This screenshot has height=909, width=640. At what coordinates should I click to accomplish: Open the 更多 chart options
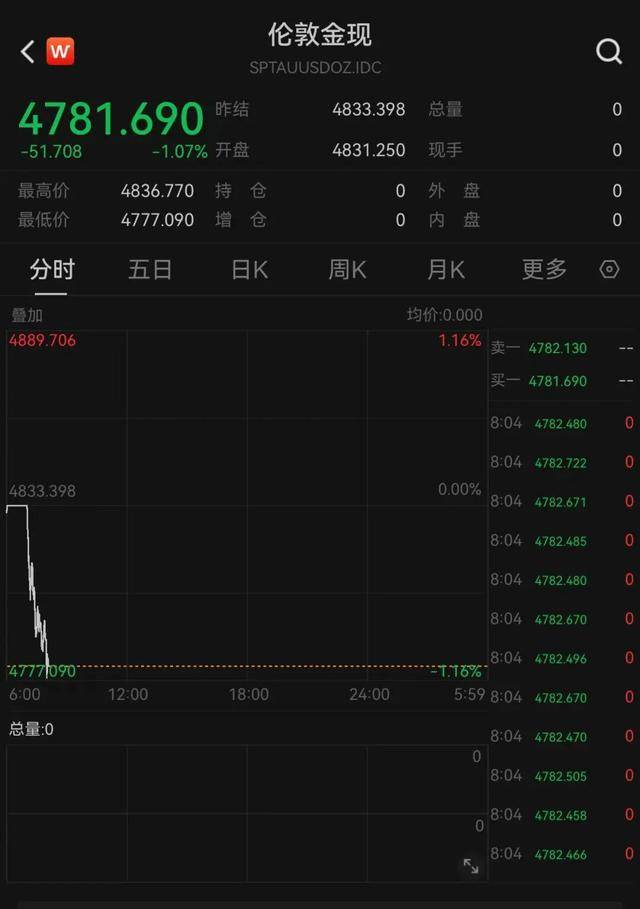point(544,269)
